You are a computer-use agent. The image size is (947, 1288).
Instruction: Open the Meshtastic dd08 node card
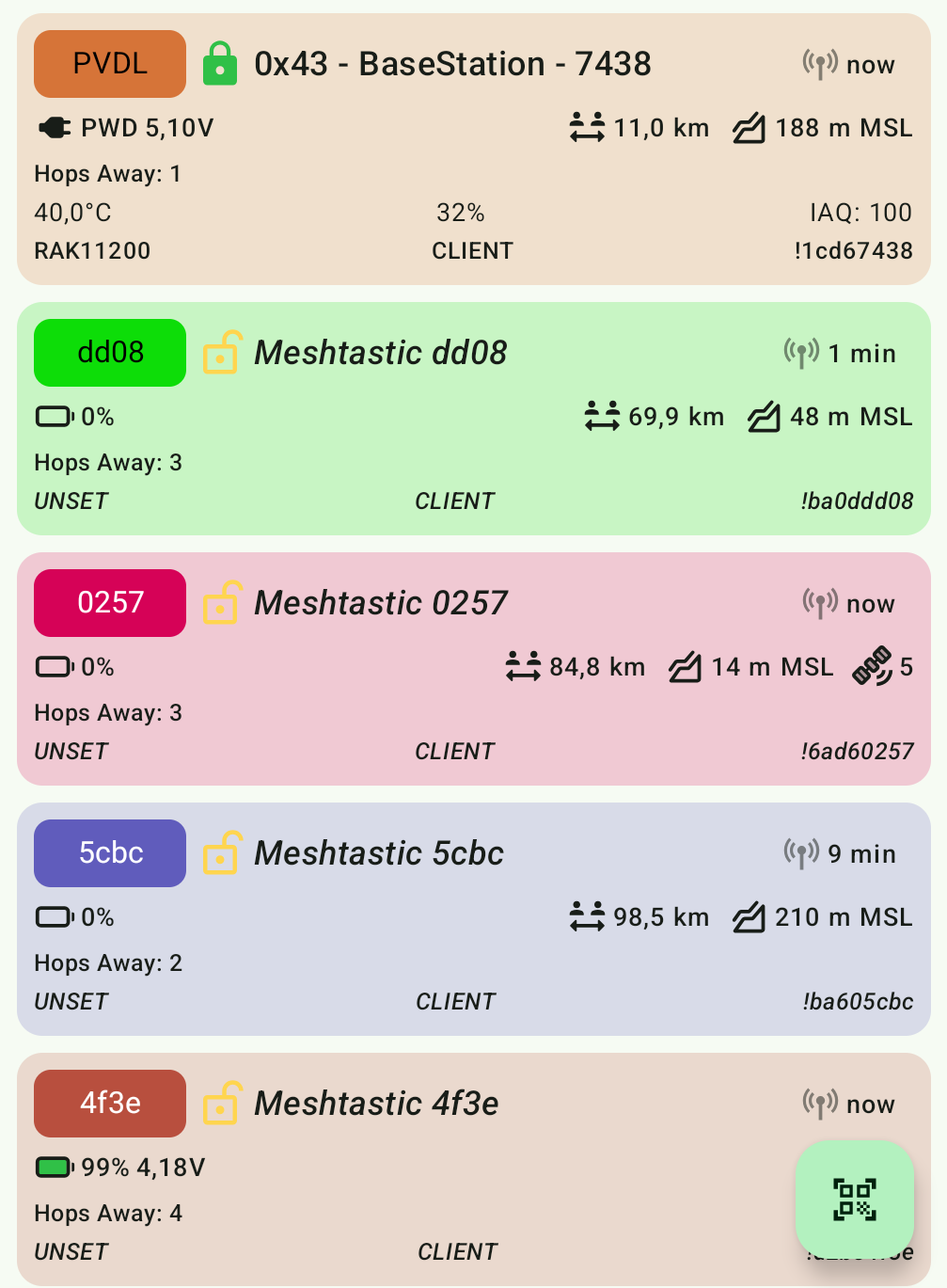point(380,354)
